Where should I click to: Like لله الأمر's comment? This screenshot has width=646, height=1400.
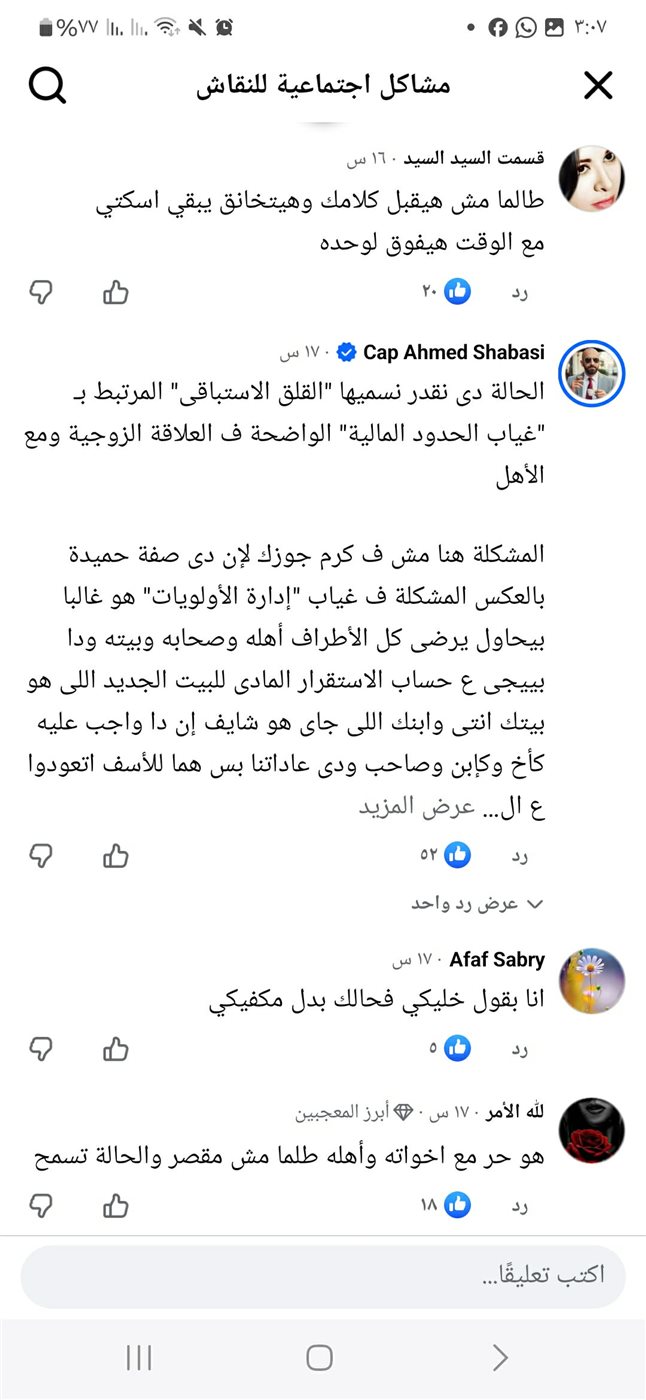116,1205
